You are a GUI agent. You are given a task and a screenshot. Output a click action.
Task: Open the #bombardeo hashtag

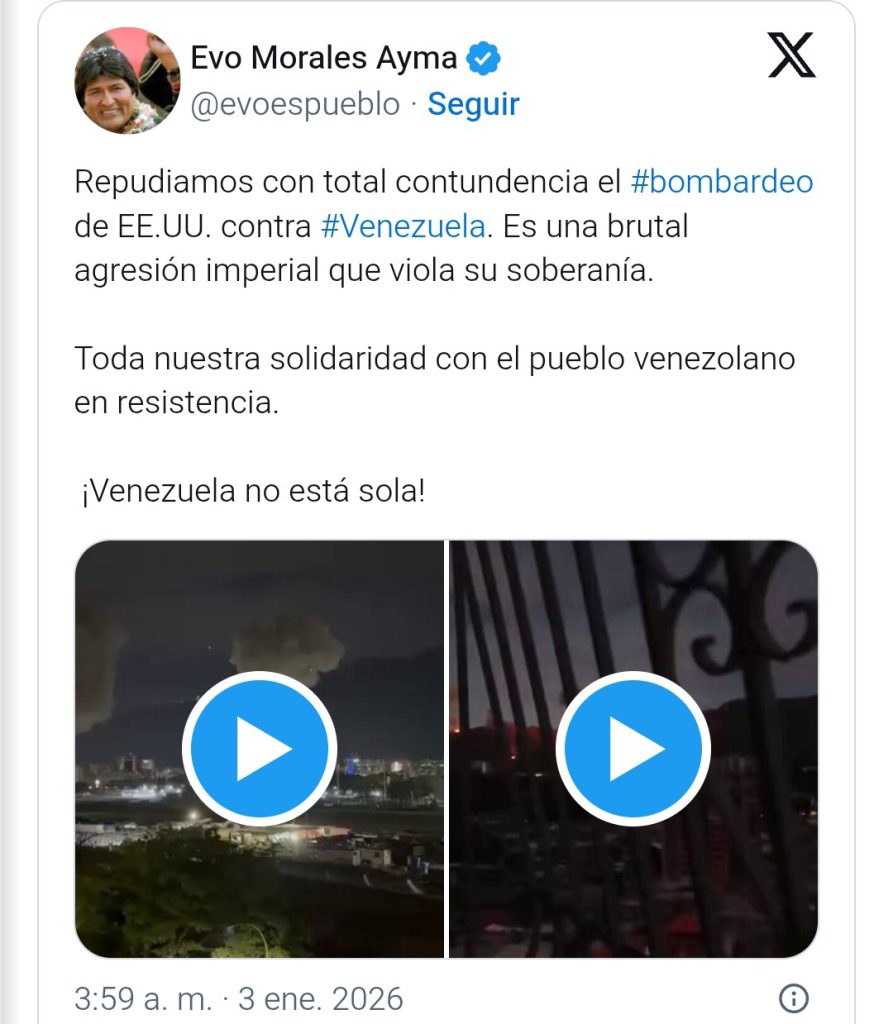[x=721, y=183]
